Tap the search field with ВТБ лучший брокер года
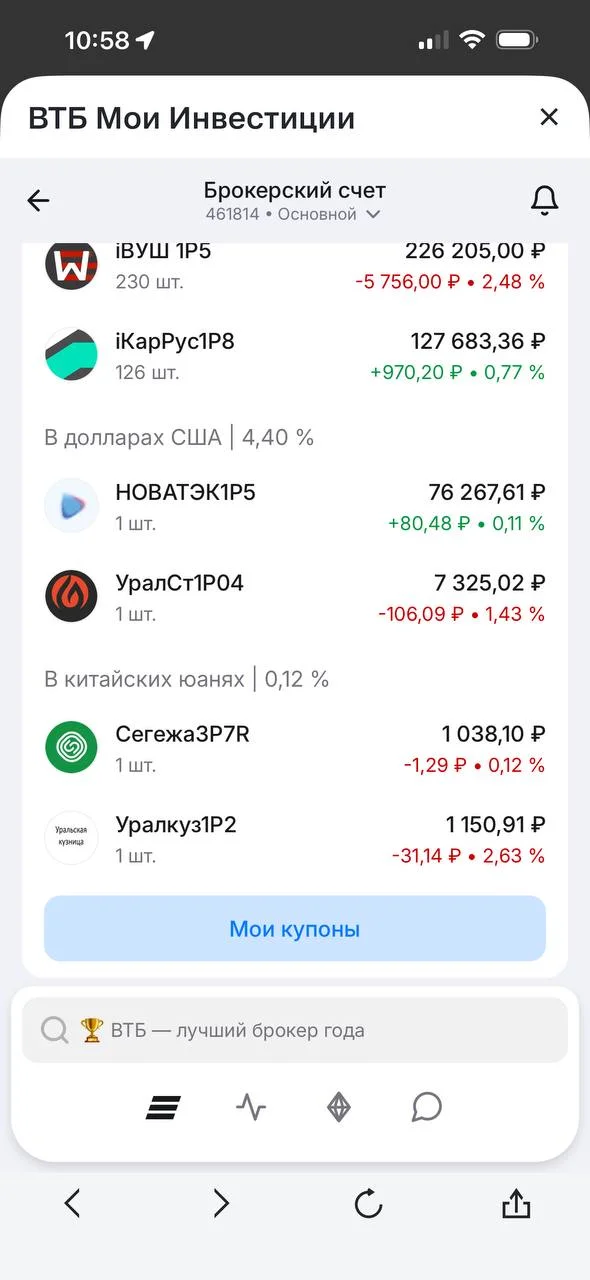 coord(295,1030)
